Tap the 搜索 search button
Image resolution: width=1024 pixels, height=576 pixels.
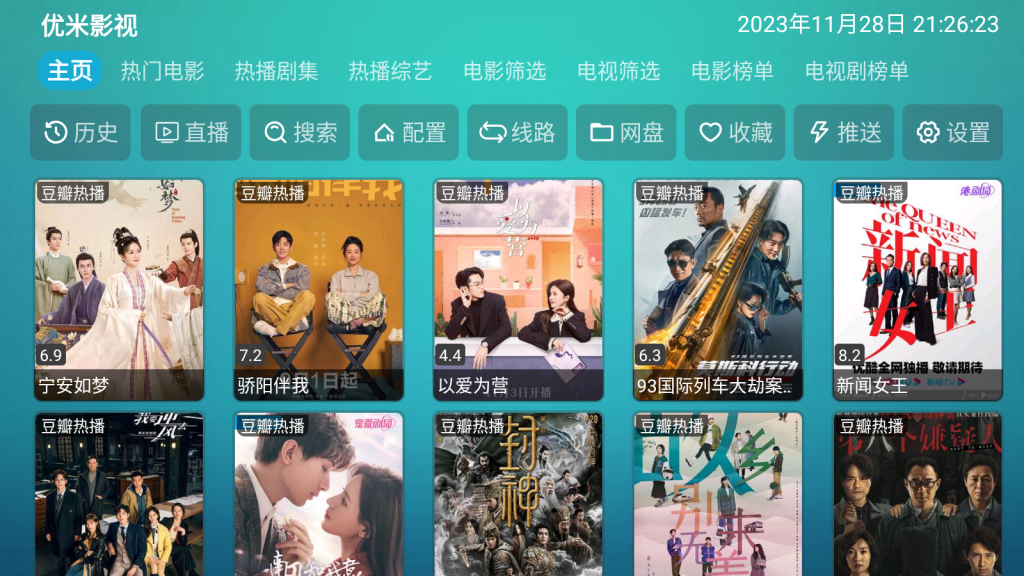pos(300,132)
